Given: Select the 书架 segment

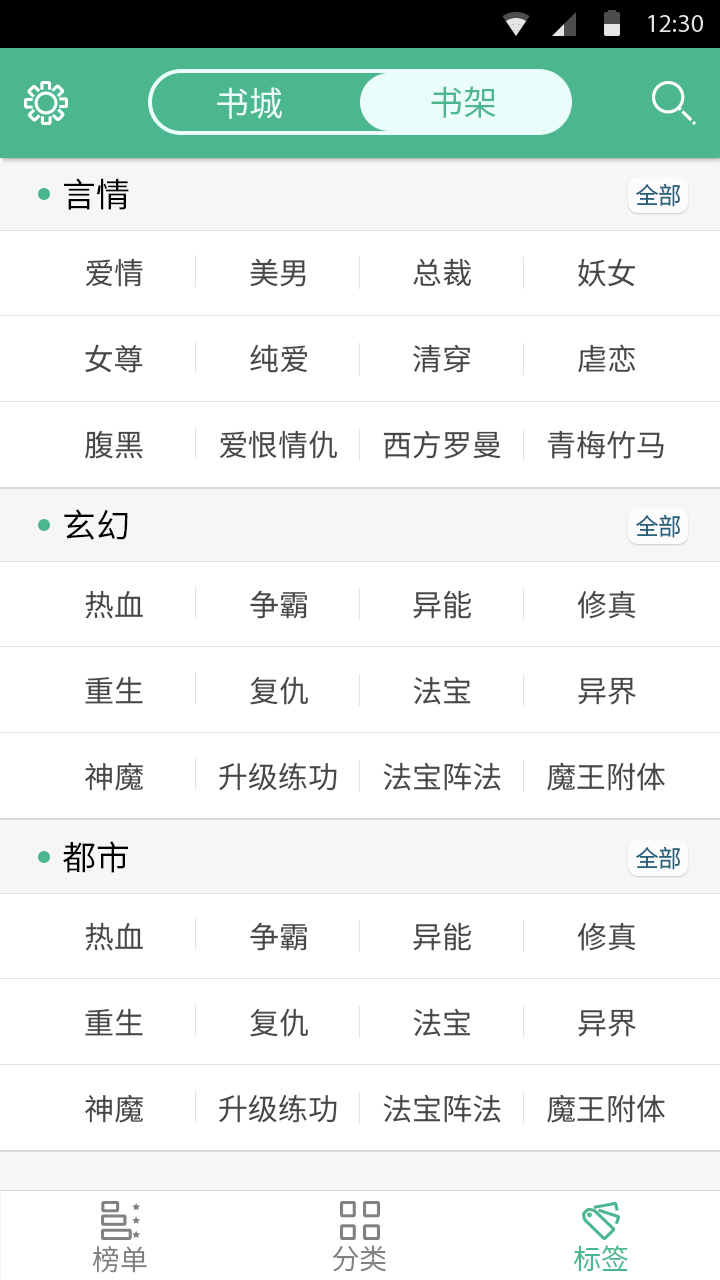Looking at the screenshot, I should click(x=464, y=103).
